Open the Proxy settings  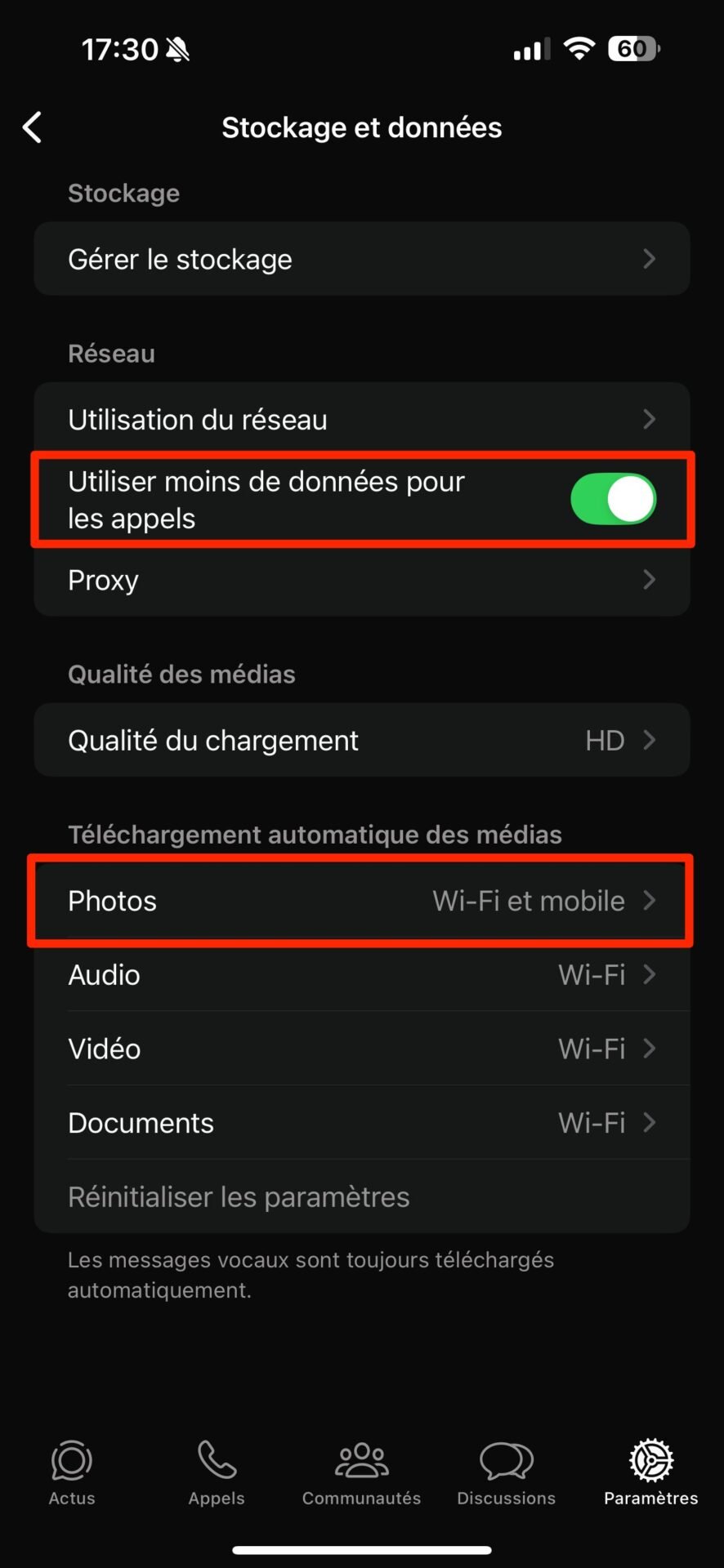coord(362,580)
